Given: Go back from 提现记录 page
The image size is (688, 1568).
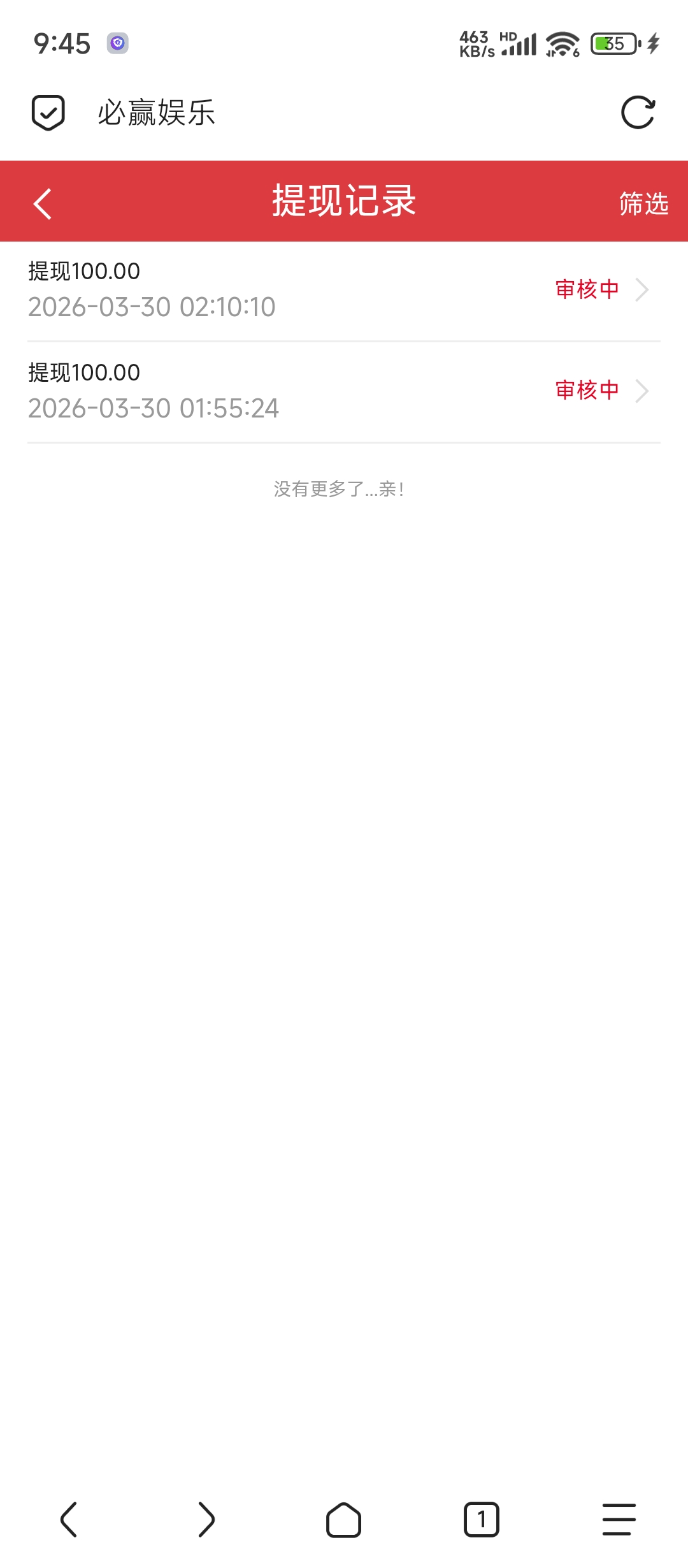Looking at the screenshot, I should pos(43,204).
